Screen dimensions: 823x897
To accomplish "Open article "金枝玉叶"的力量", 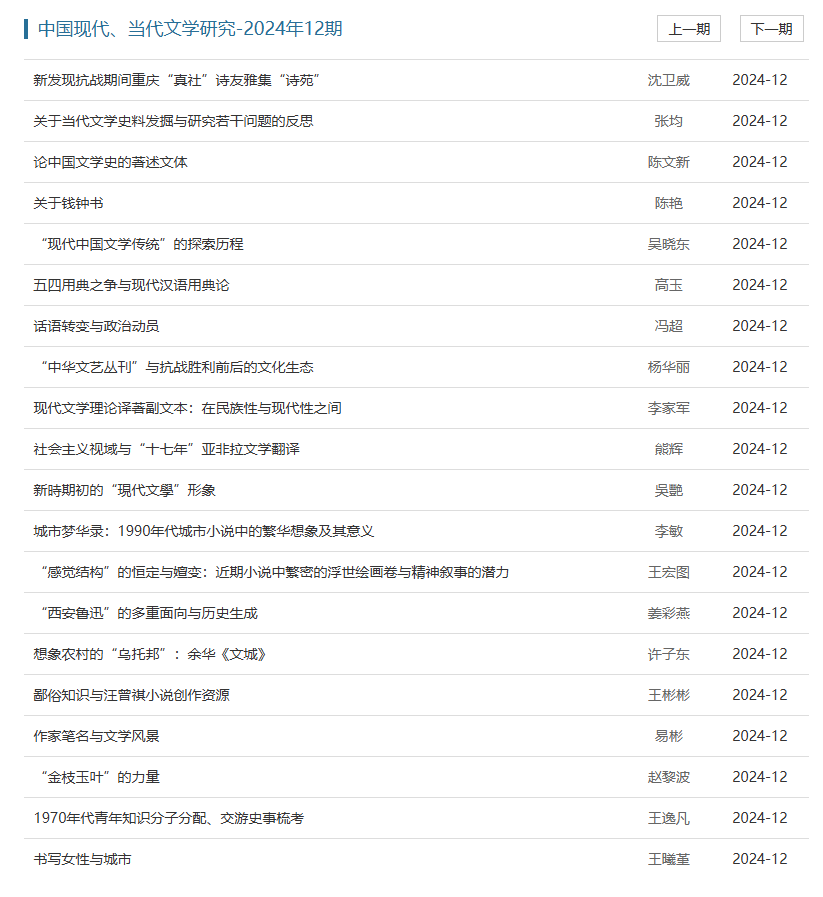I will coord(100,777).
